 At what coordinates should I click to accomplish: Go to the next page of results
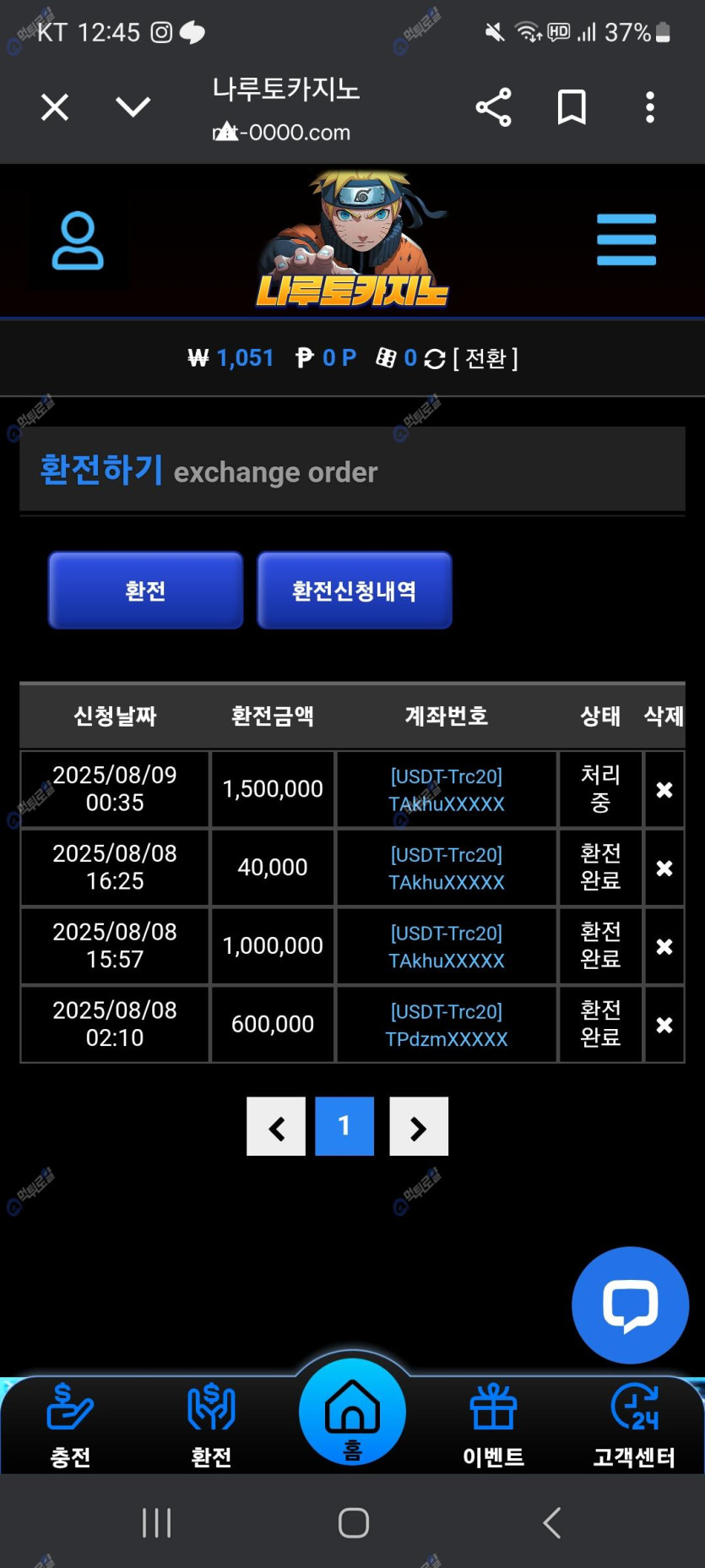click(418, 1127)
